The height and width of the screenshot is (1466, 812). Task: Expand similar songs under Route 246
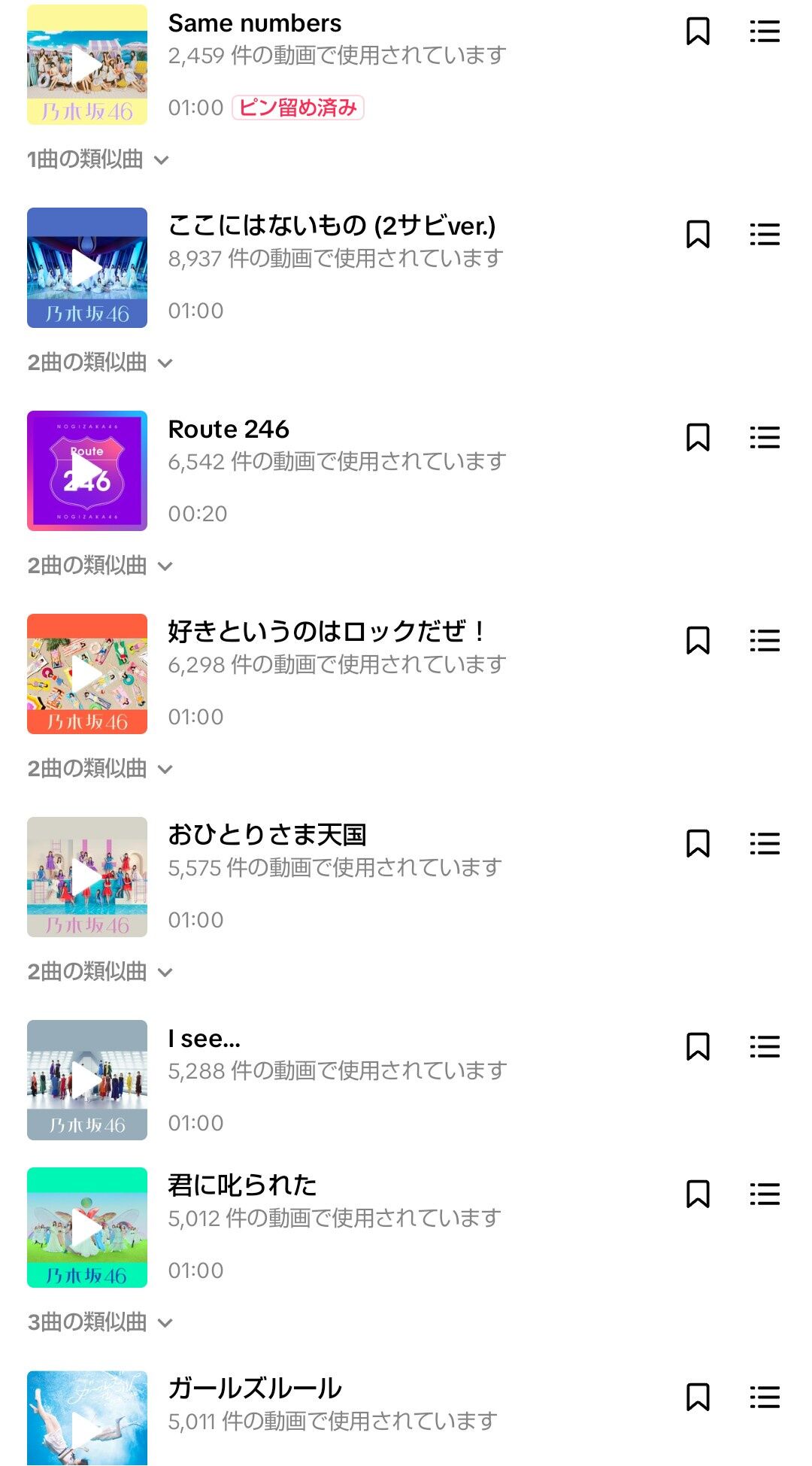click(x=100, y=566)
